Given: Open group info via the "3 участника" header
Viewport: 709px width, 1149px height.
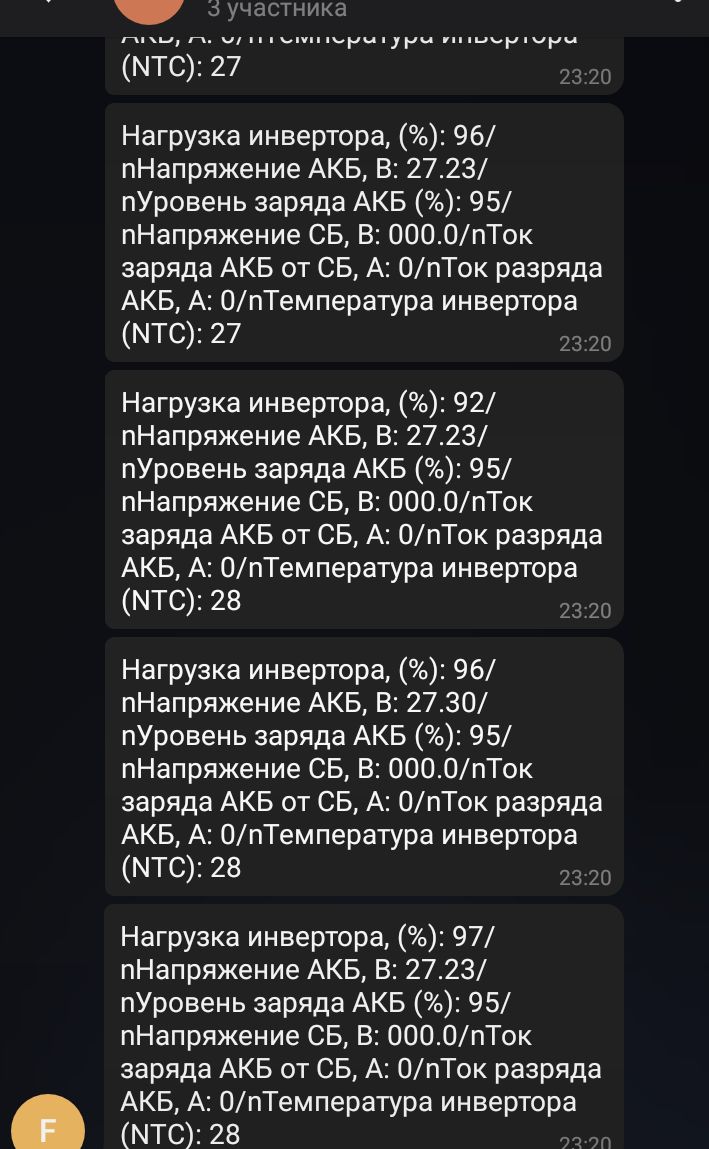Looking at the screenshot, I should [277, 10].
